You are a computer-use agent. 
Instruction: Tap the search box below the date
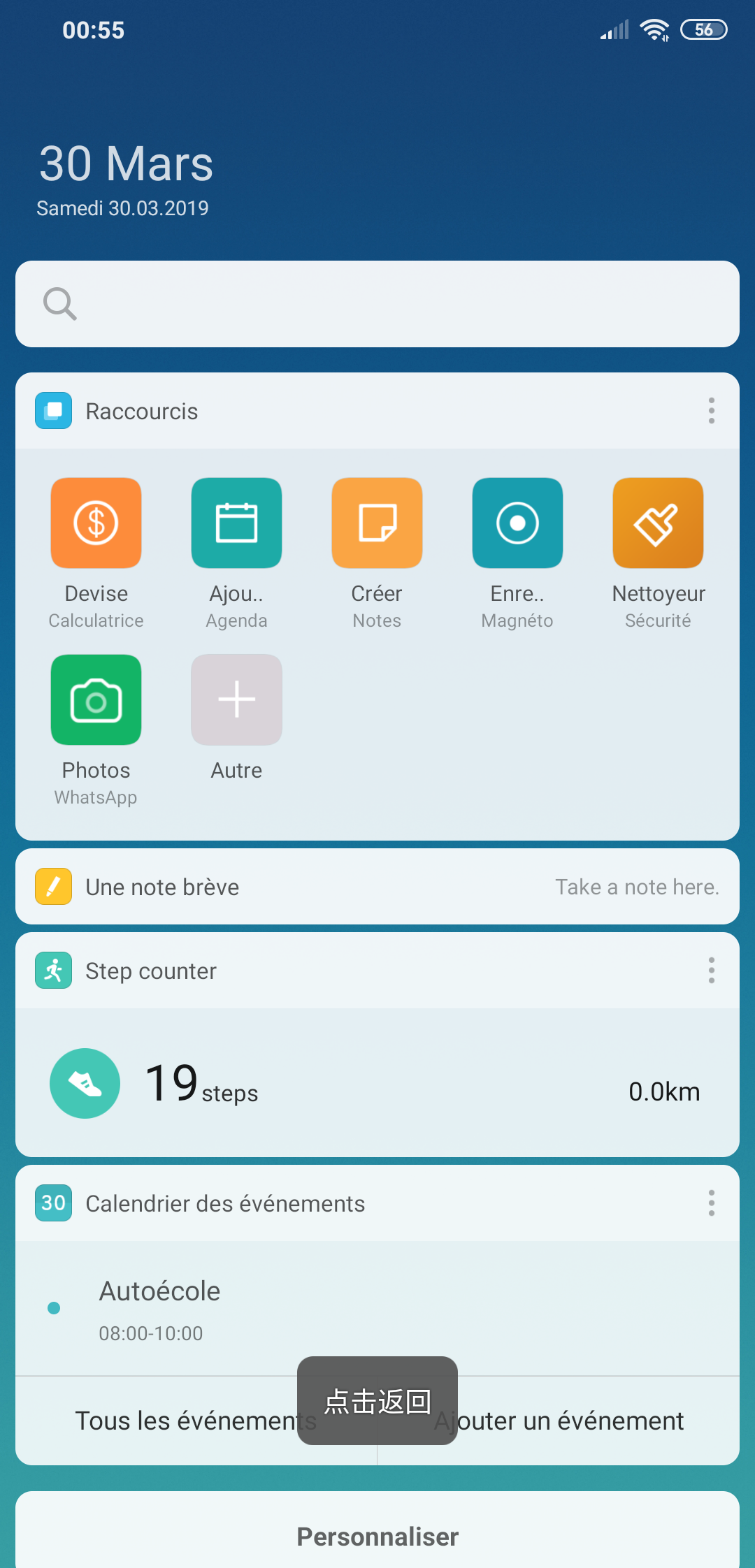(377, 304)
